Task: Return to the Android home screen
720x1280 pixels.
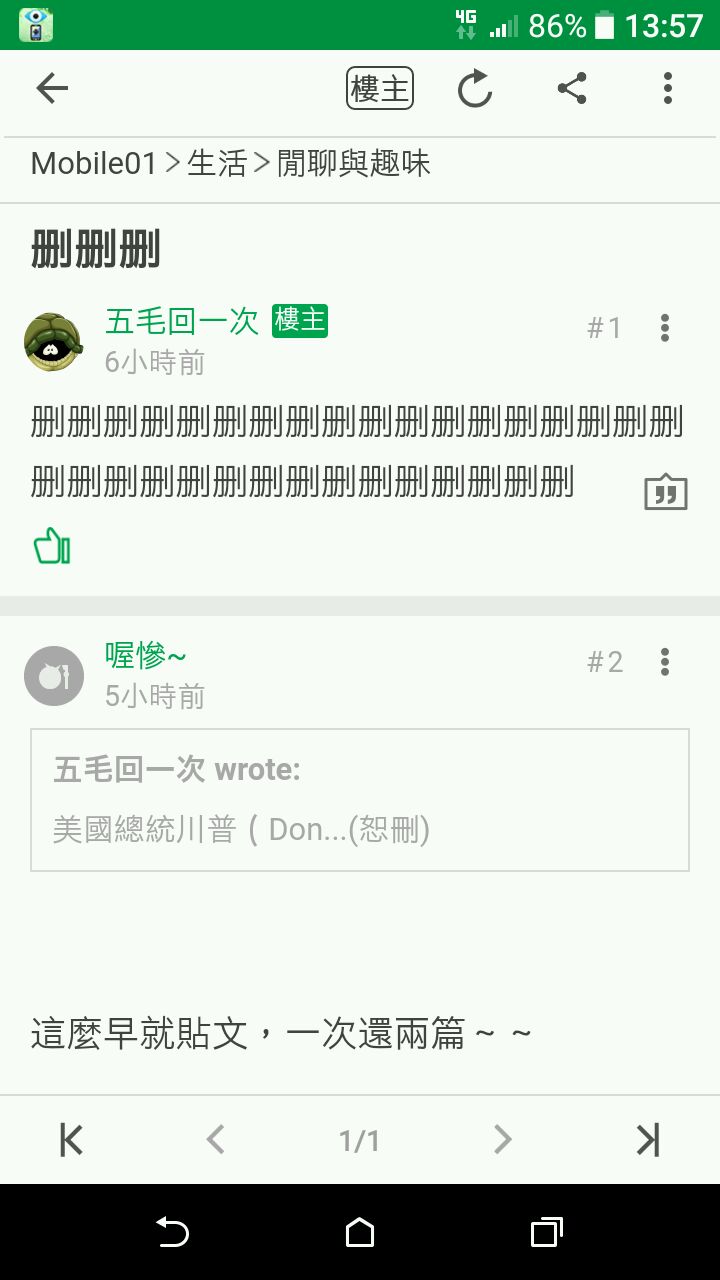Action: tap(360, 1233)
